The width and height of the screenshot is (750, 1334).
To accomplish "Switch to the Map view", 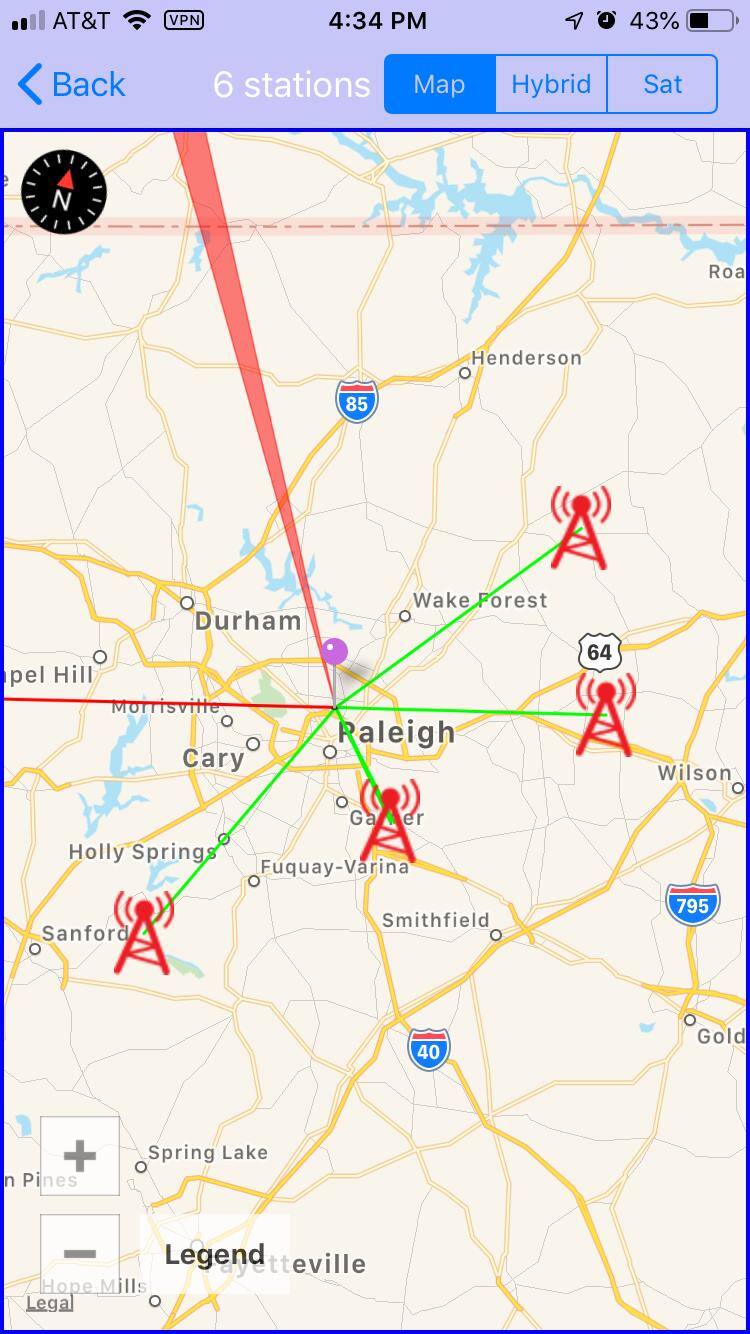I will click(x=439, y=84).
